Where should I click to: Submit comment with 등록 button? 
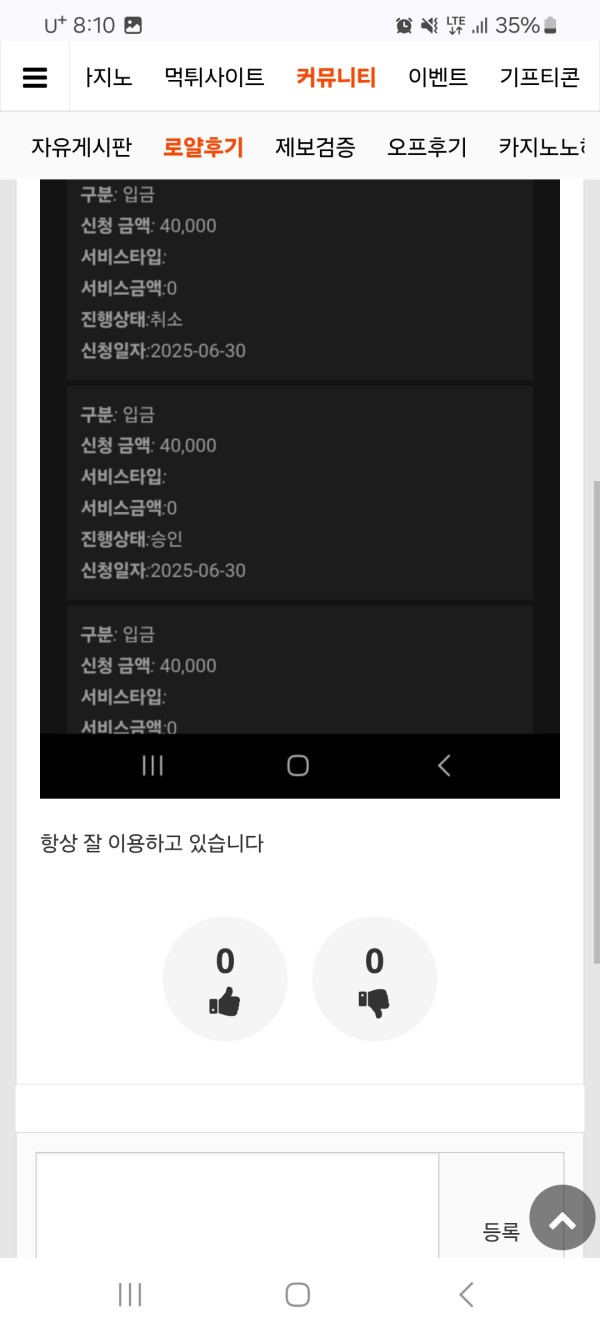point(501,1232)
